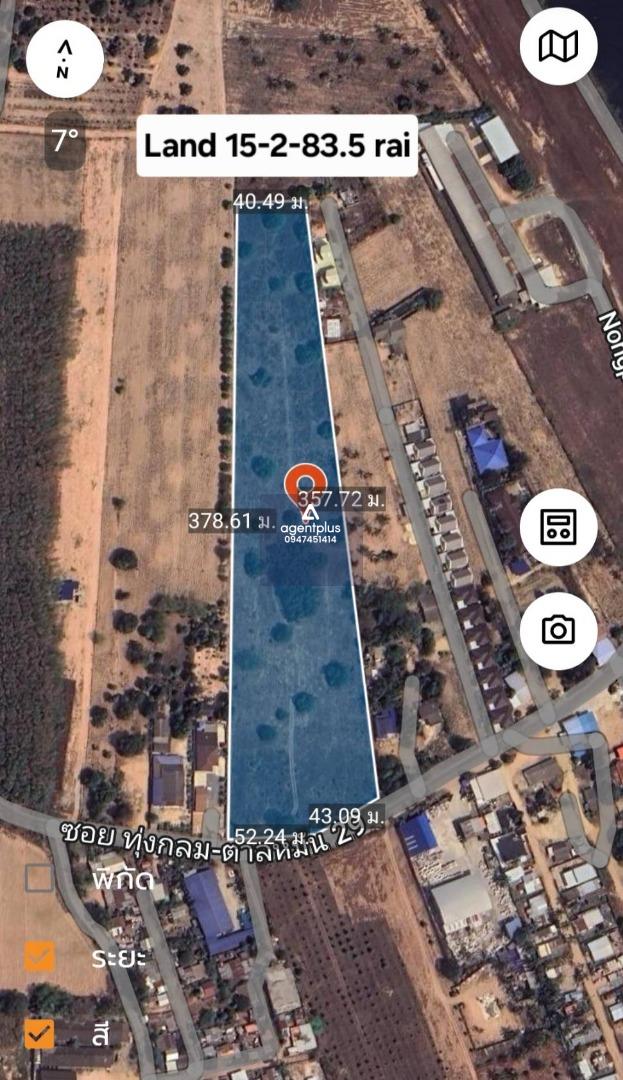Tap the red location pin on the plot
The image size is (623, 1080).
305,484
